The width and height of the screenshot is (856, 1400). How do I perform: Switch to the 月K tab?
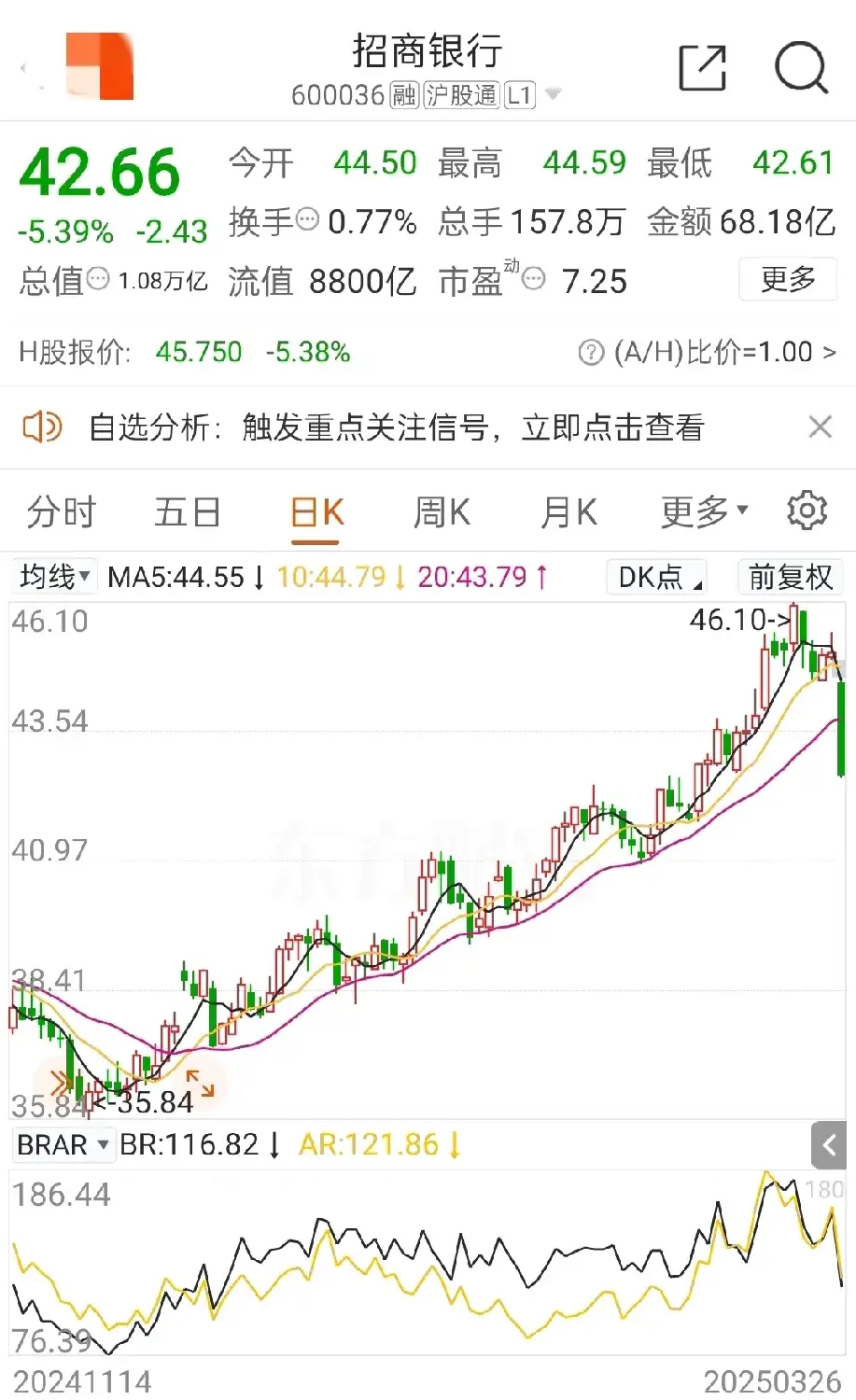568,511
